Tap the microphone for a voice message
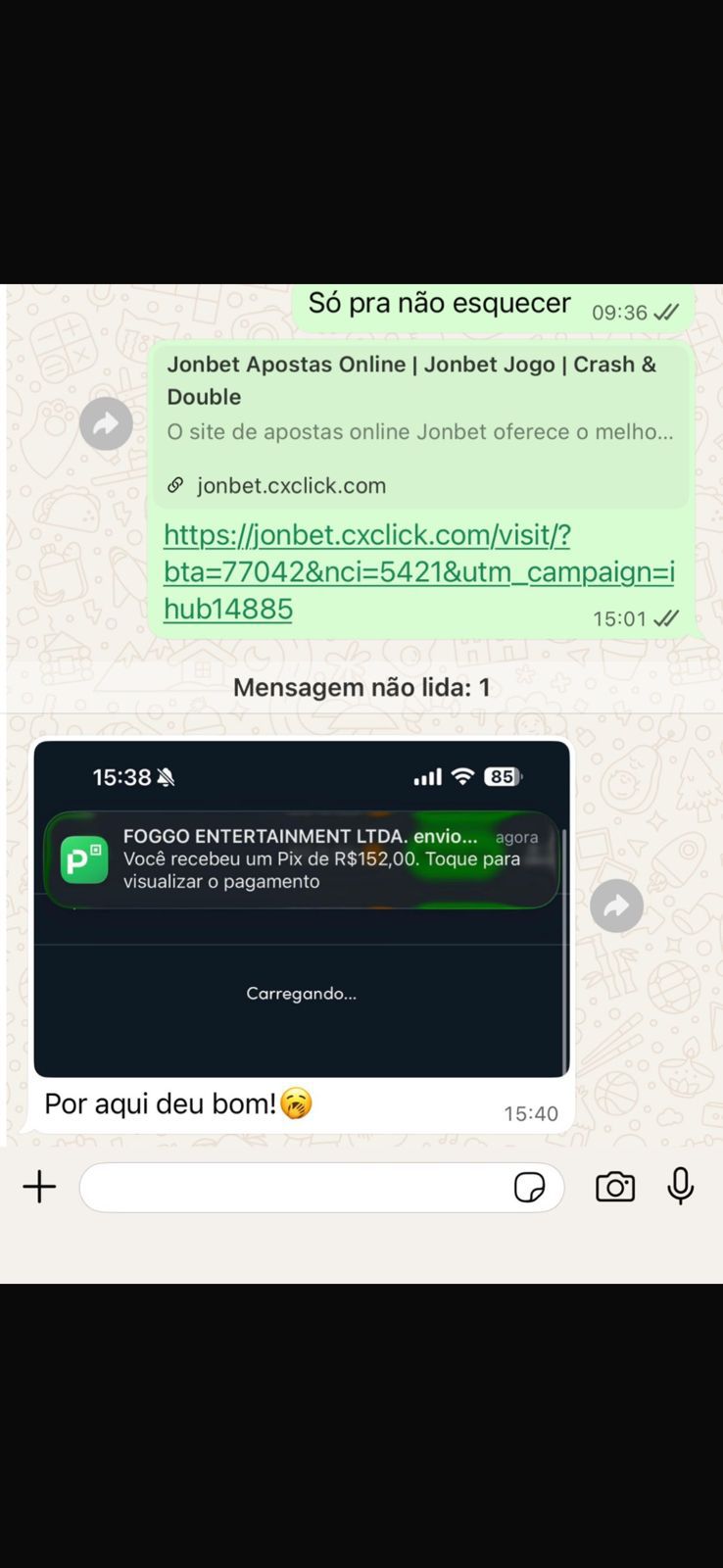The image size is (723, 1568). [681, 1187]
